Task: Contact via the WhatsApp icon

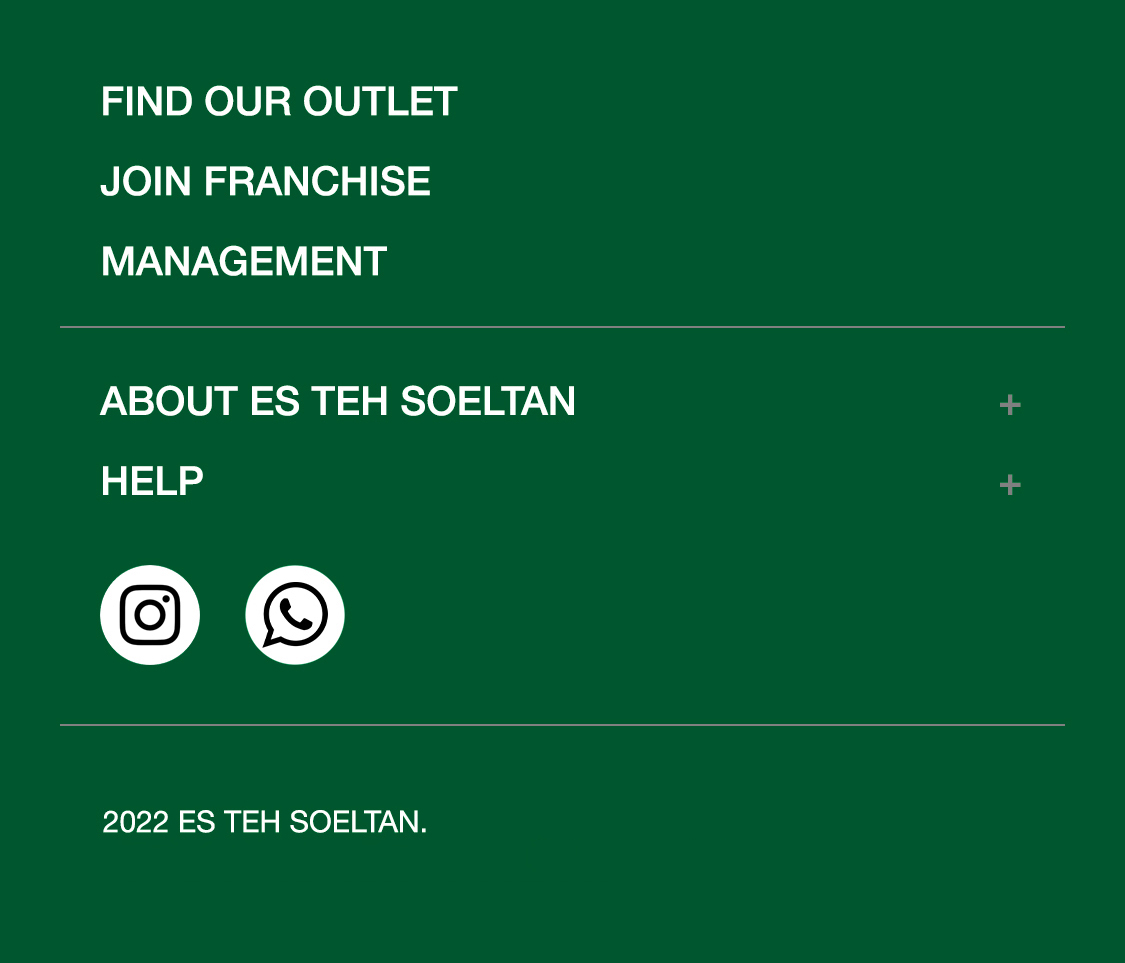Action: [295, 615]
